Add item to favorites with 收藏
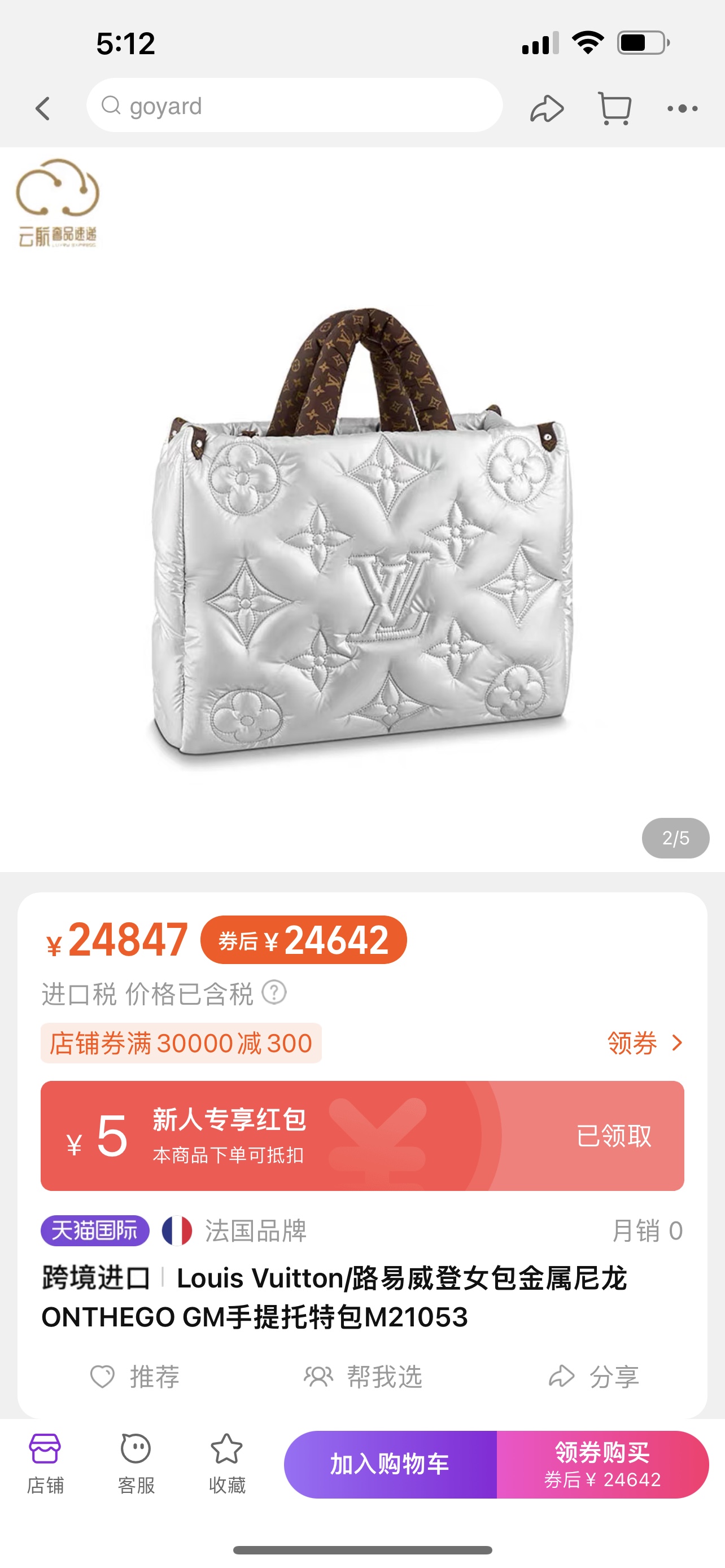725x1568 pixels. (226, 1464)
